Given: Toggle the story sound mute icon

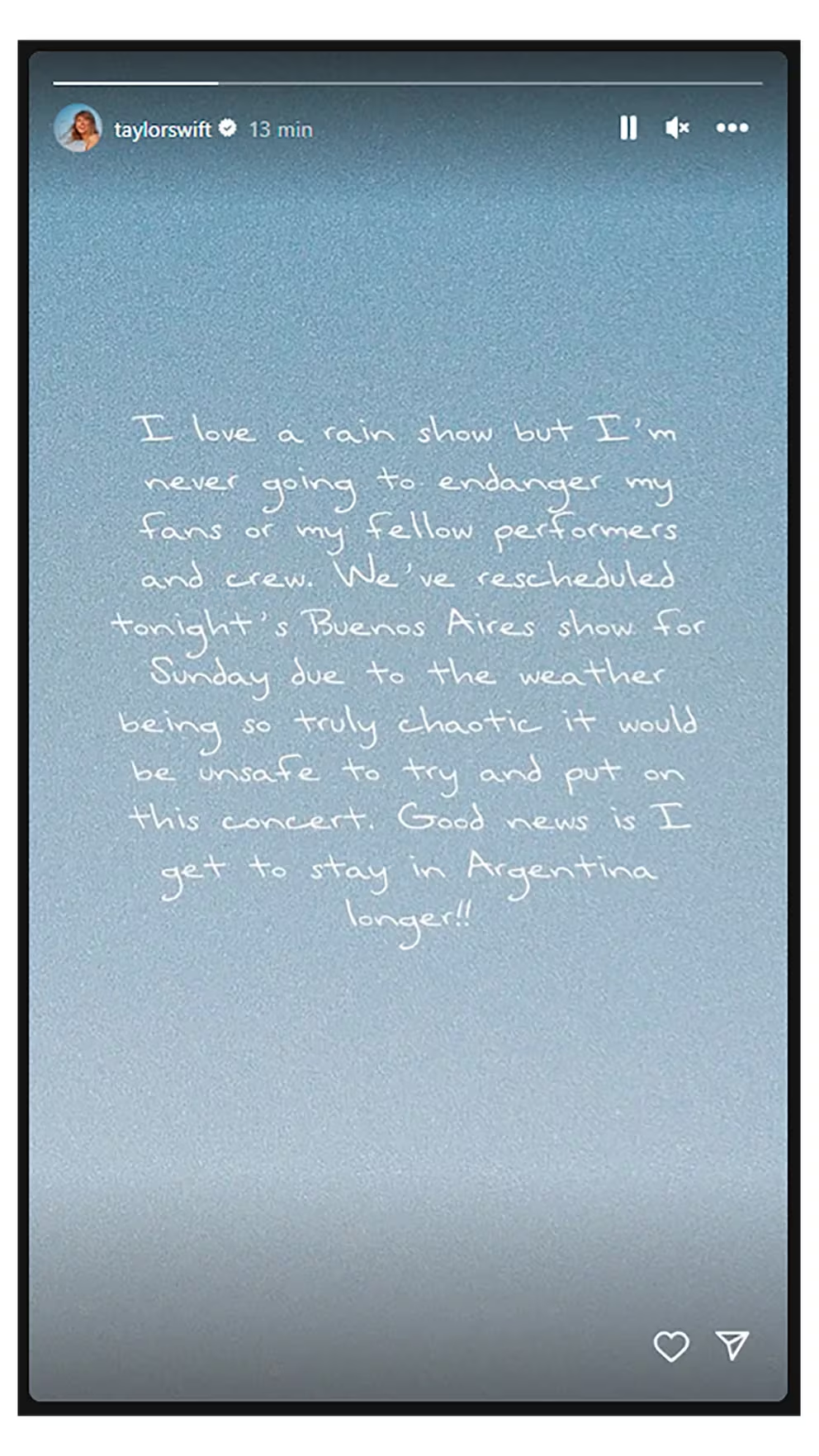Looking at the screenshot, I should 676,128.
